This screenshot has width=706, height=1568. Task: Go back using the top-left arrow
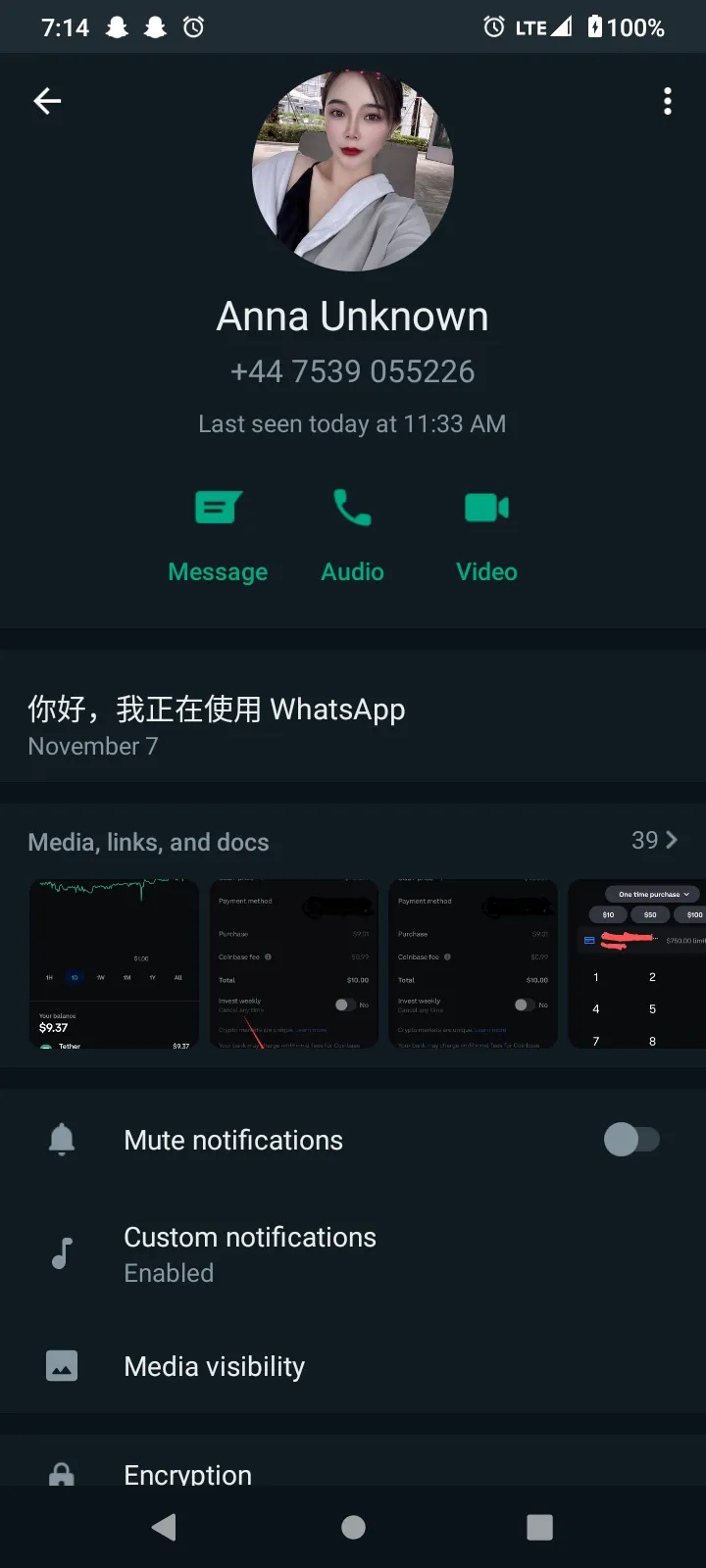(x=47, y=101)
